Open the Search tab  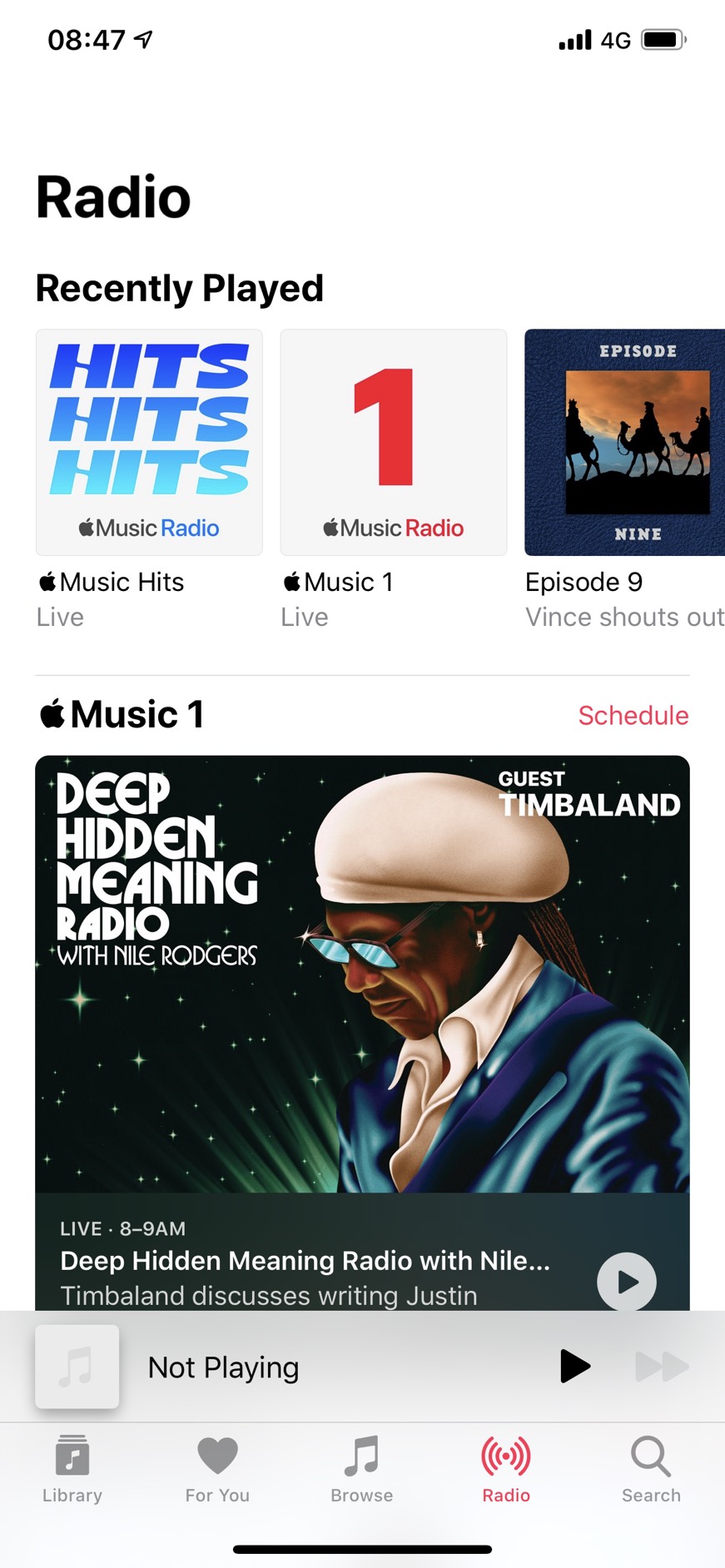651,1469
